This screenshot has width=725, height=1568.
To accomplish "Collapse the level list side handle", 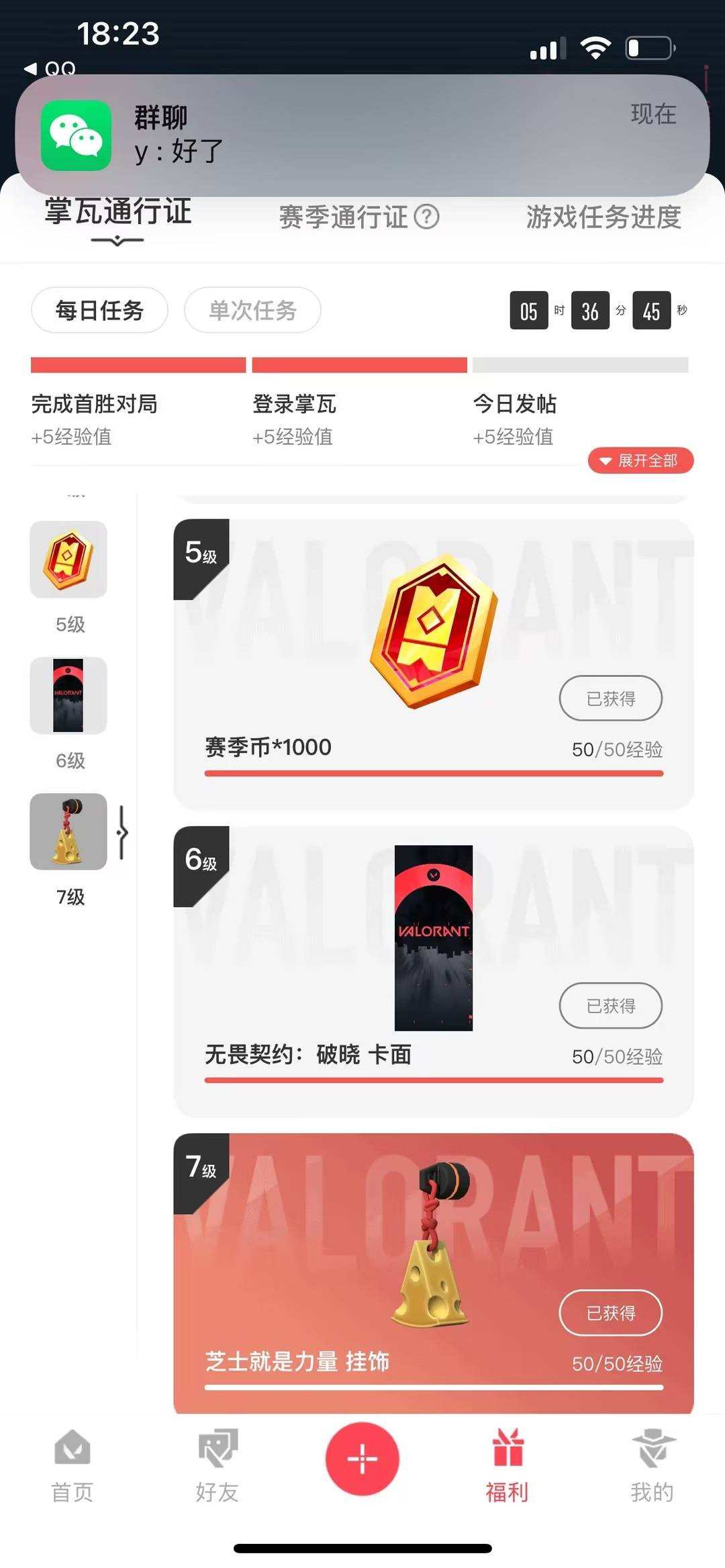I will point(124,833).
